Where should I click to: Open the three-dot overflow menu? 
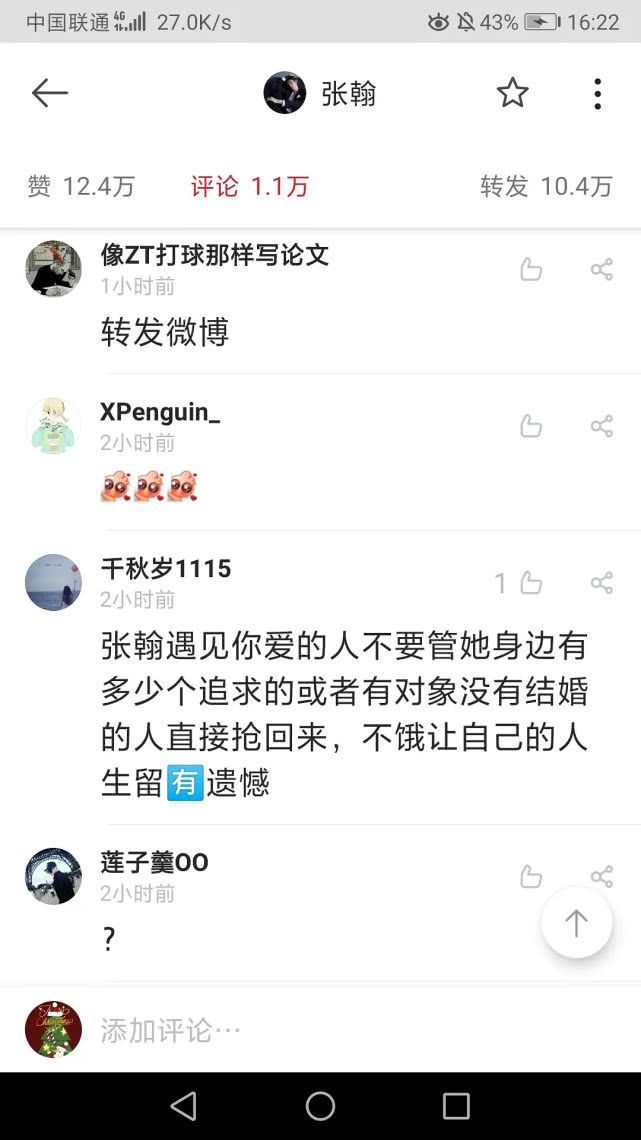597,93
